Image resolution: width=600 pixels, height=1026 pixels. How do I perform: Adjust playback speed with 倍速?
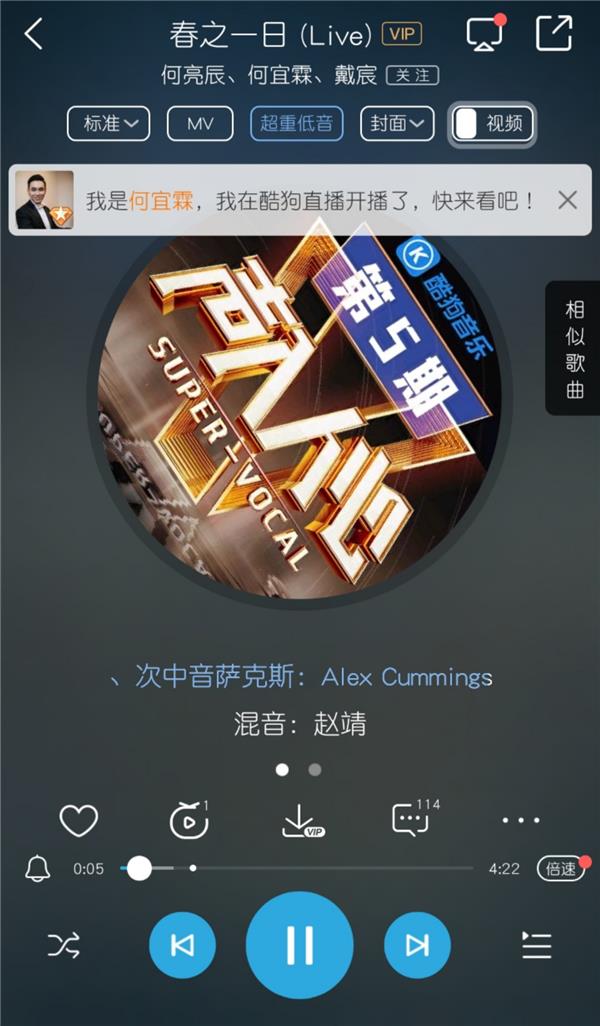(x=560, y=868)
